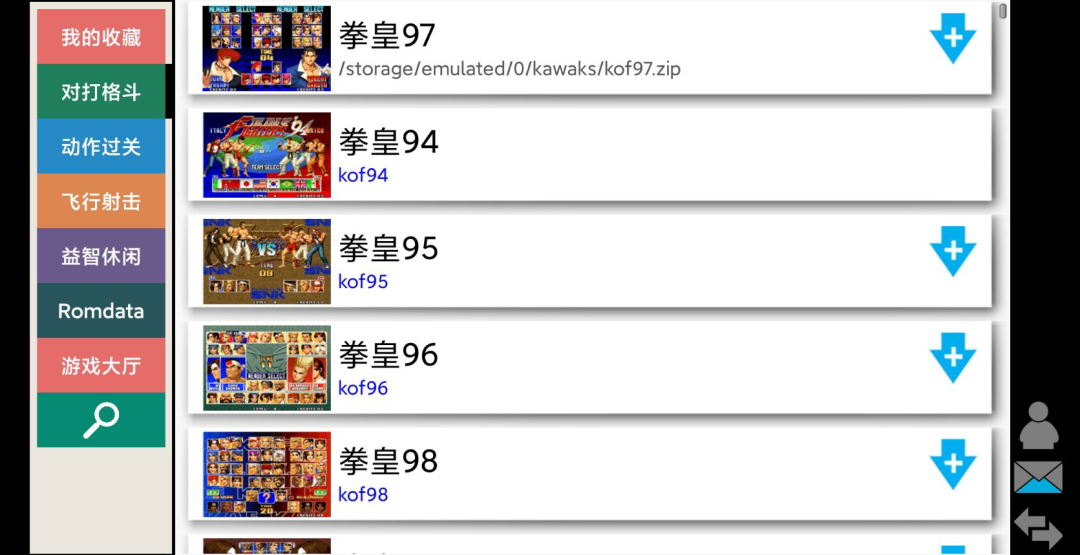Download 拳皇97 with its arrow icon

[952, 40]
